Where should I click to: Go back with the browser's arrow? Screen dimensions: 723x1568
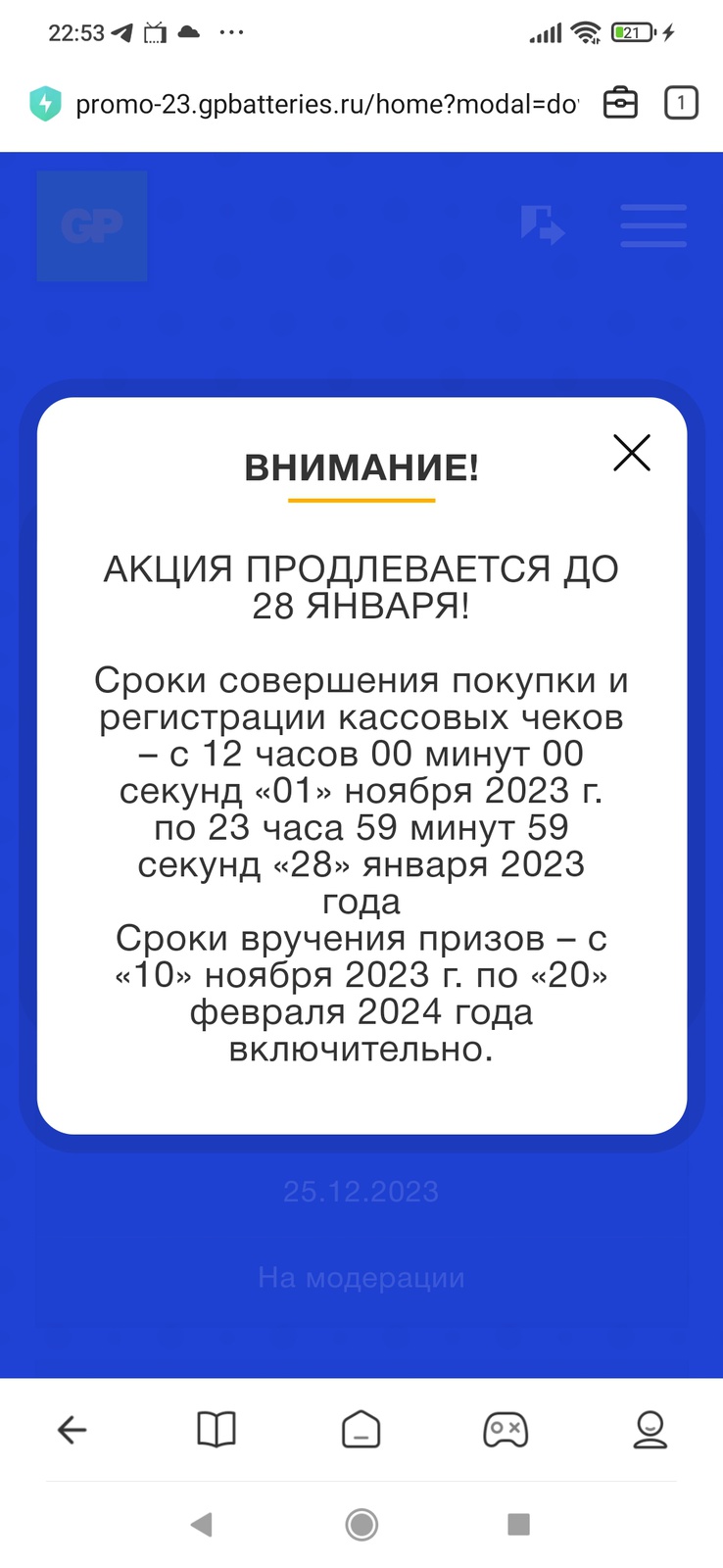(72, 1430)
